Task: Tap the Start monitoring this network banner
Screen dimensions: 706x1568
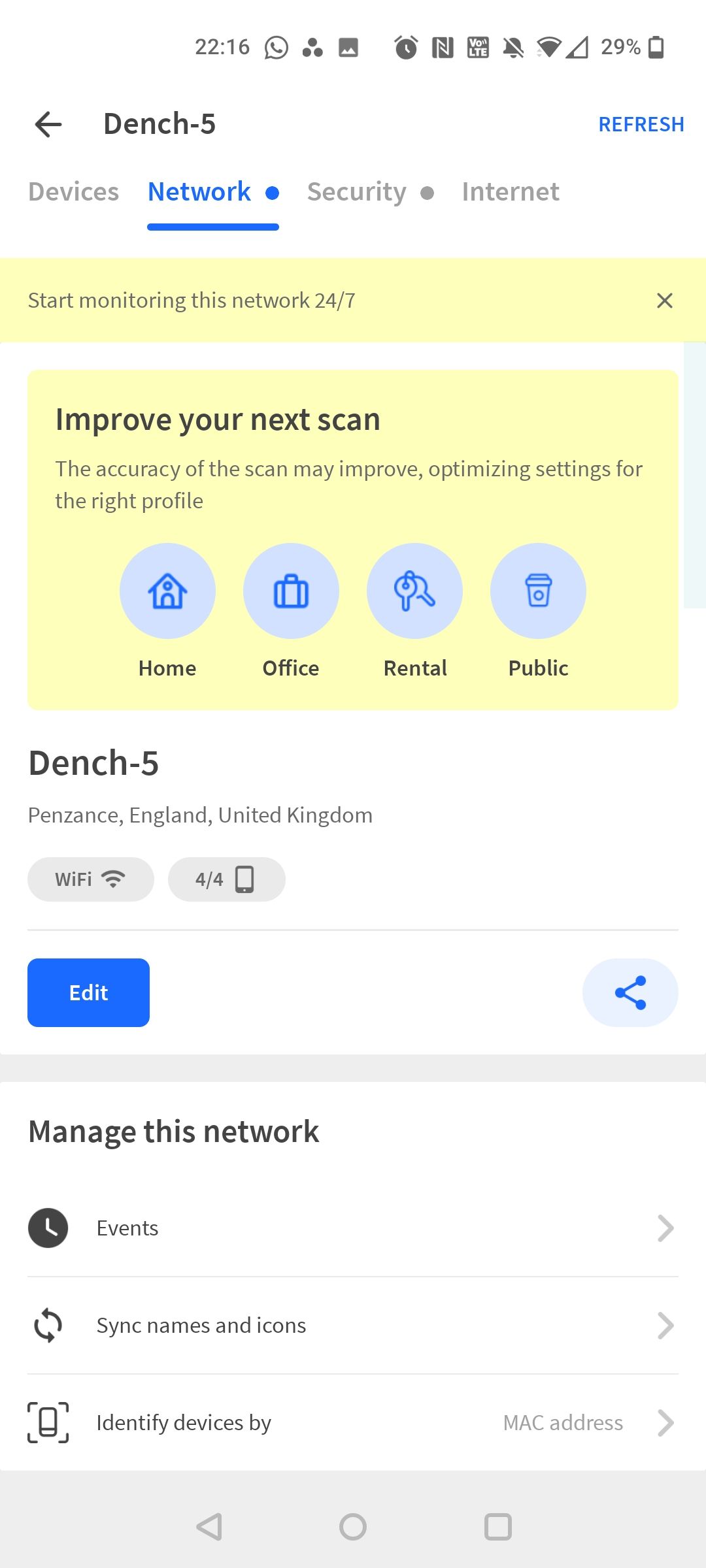Action: pyautogui.click(x=192, y=301)
